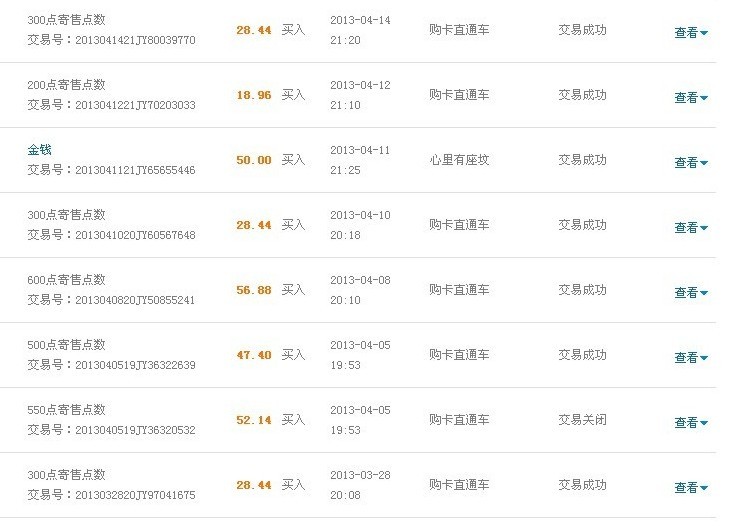
Task: Expand 查看 for the 2013-03-28 300点 transaction
Action: pyautogui.click(x=690, y=488)
